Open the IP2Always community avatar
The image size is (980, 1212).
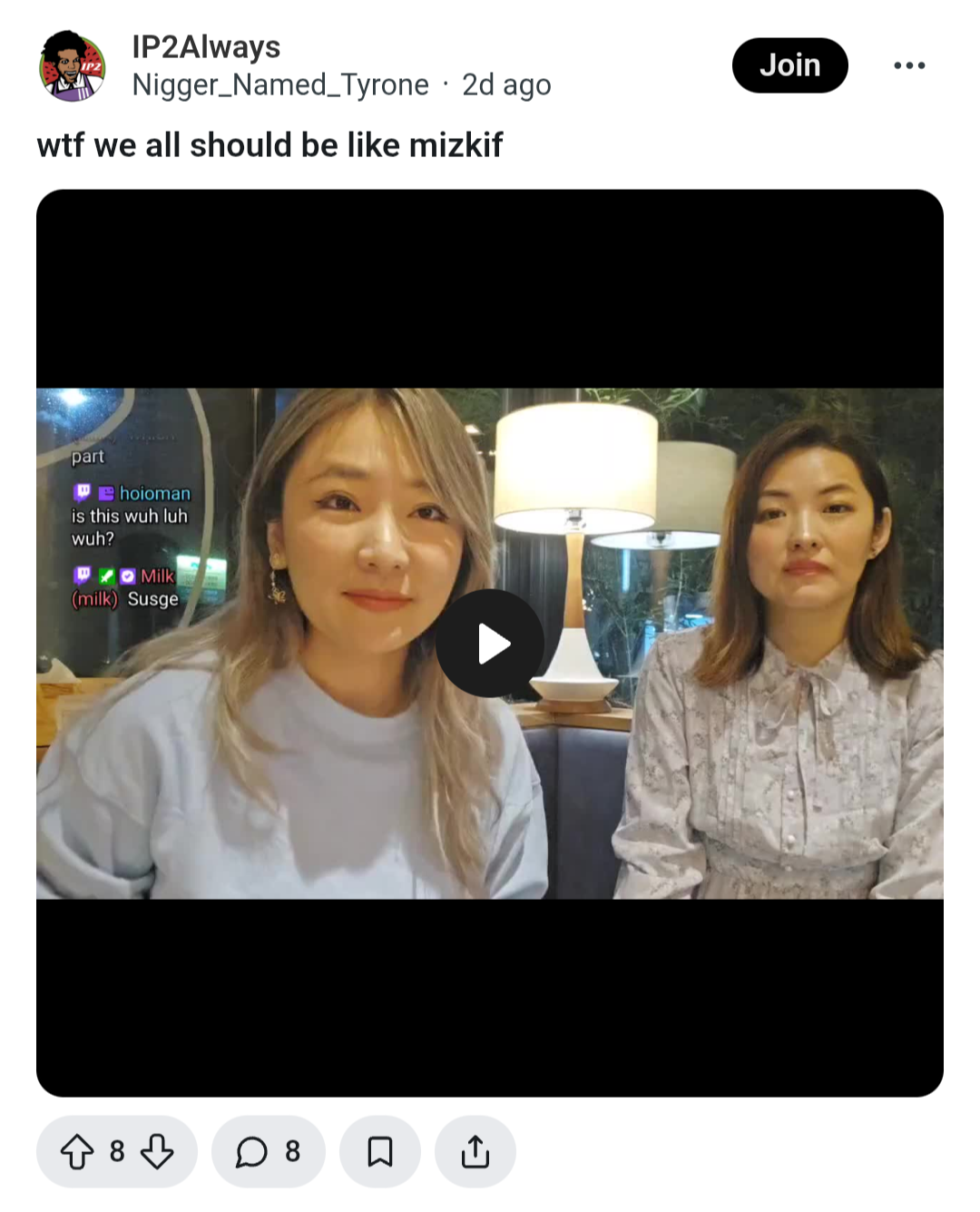pyautogui.click(x=73, y=65)
